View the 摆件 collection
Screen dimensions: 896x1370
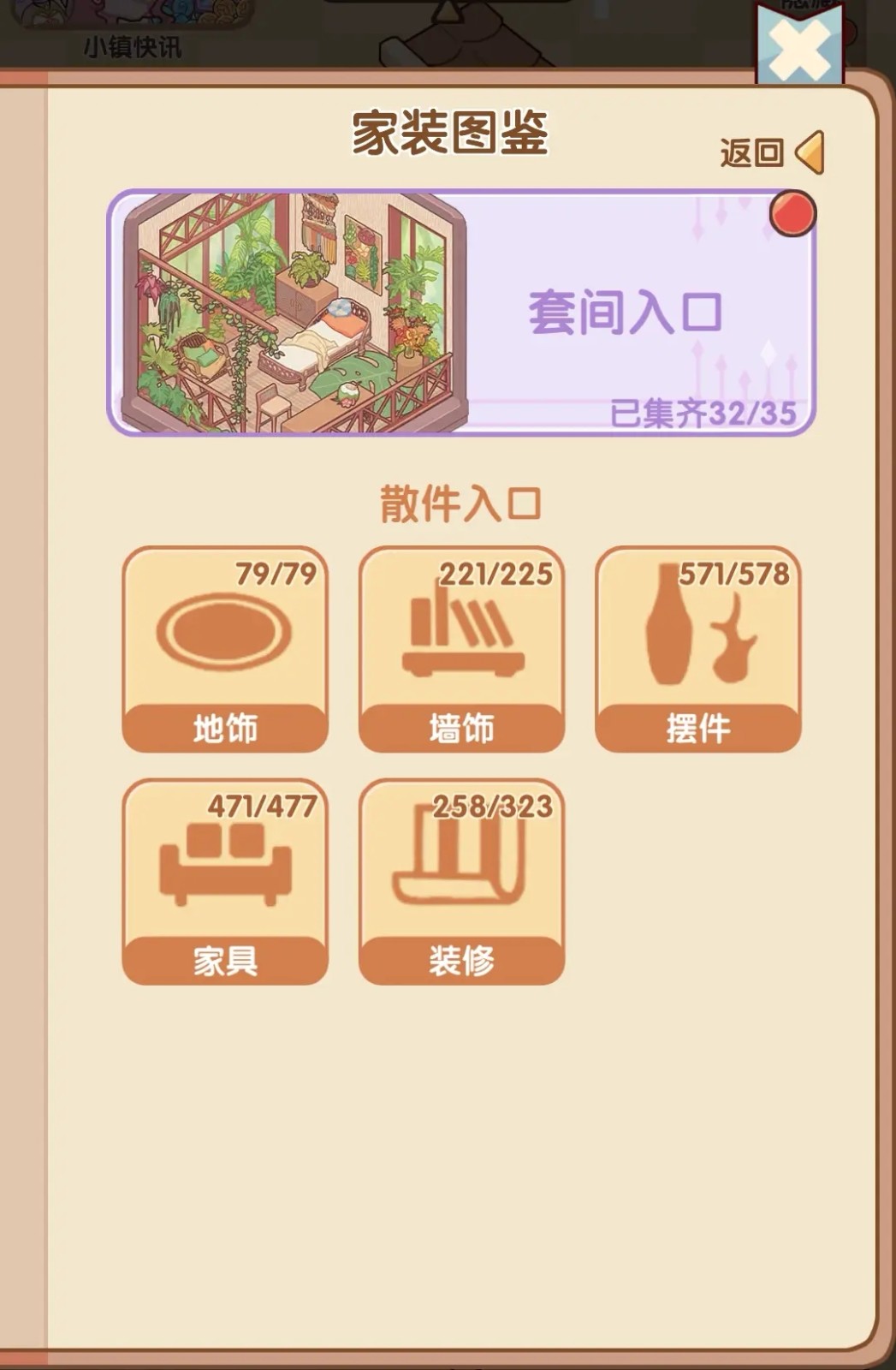coord(697,650)
